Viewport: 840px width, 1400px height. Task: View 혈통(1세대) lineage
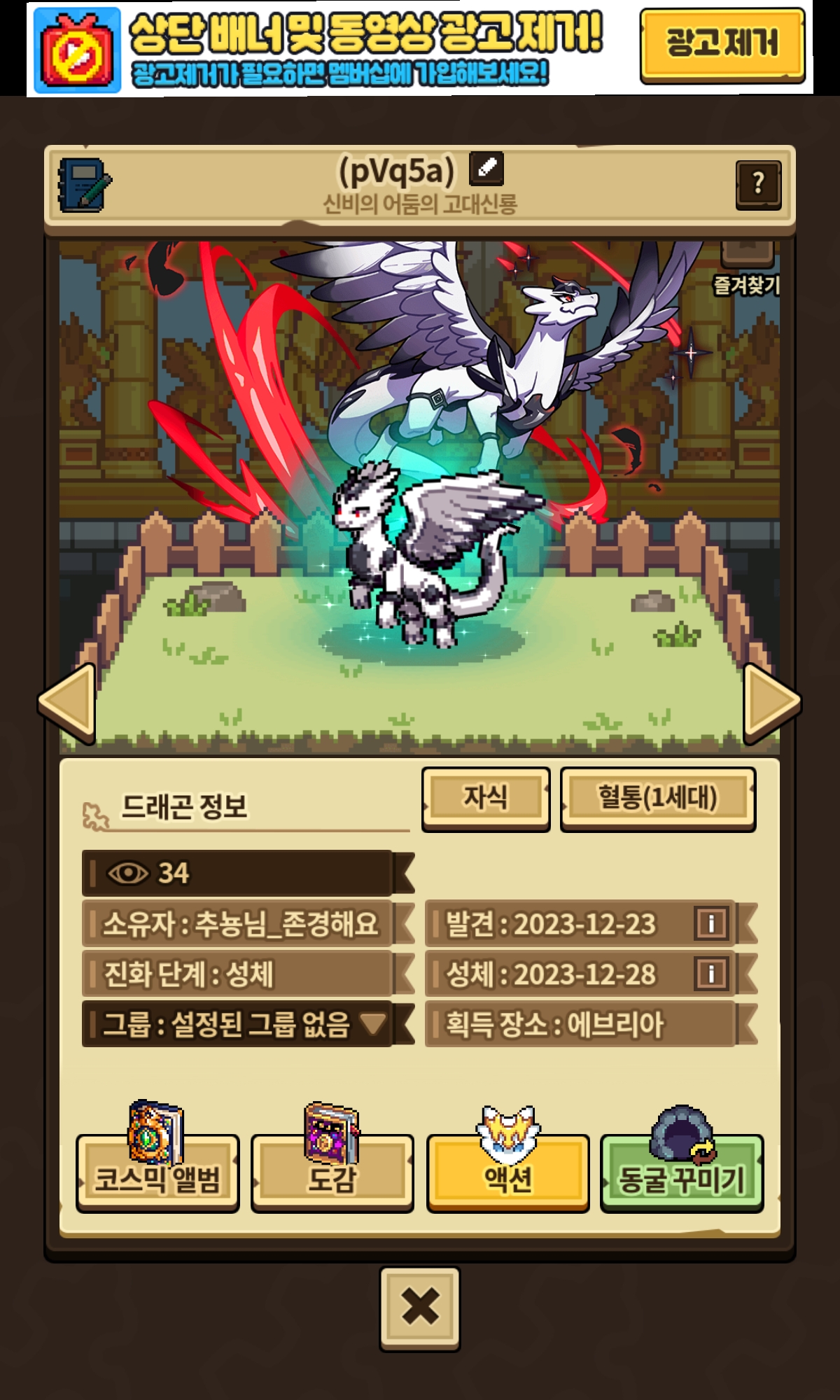pyautogui.click(x=658, y=798)
